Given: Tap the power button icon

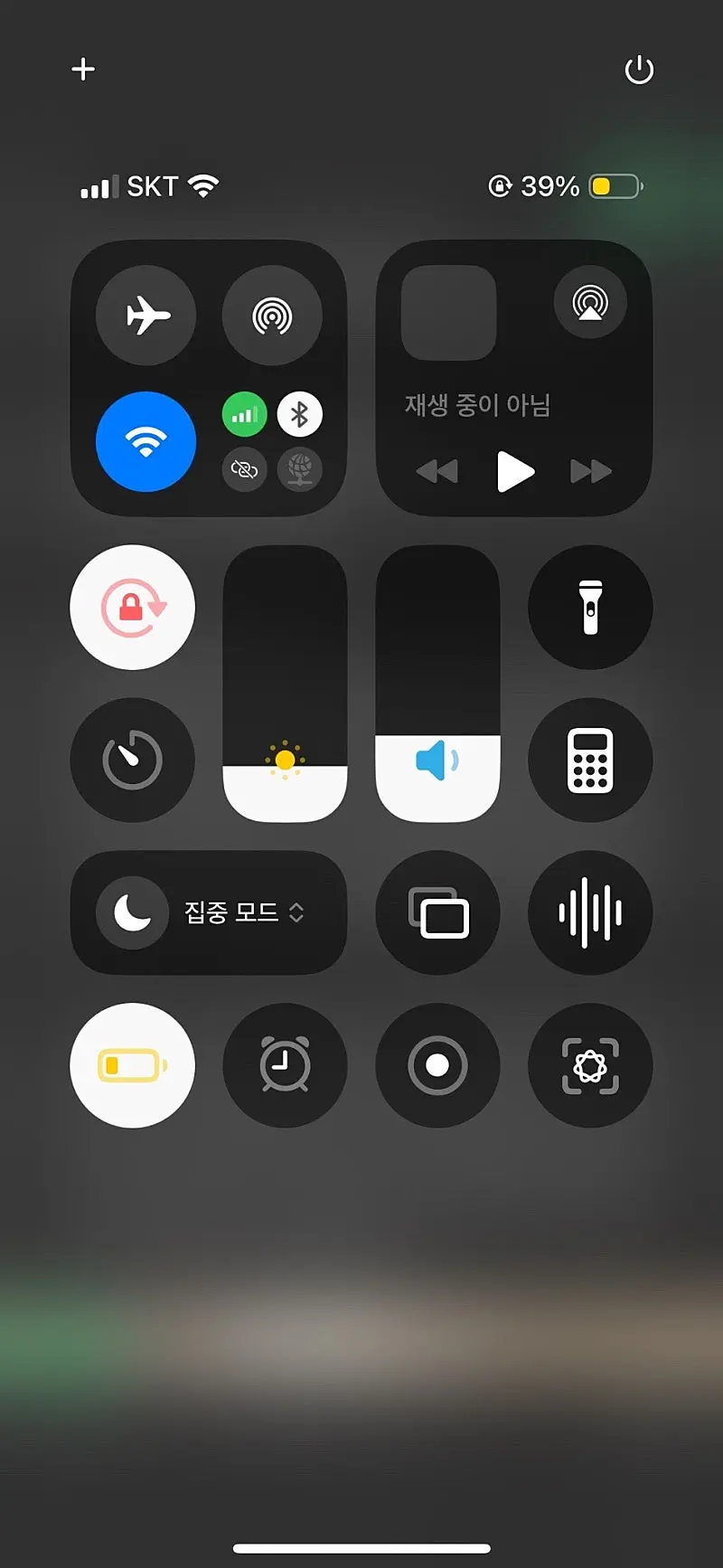Looking at the screenshot, I should (x=639, y=70).
